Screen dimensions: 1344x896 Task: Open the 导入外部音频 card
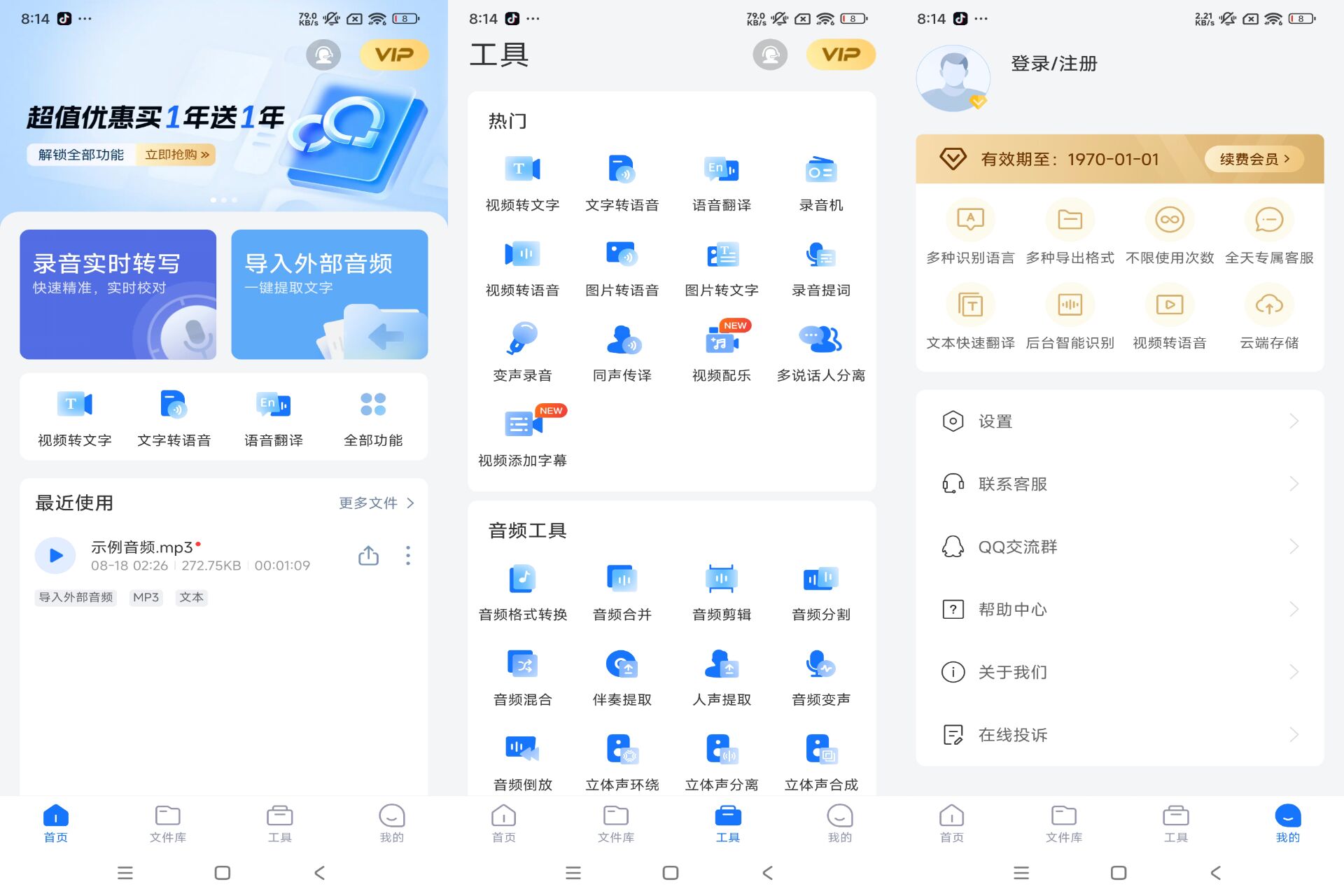tap(329, 294)
